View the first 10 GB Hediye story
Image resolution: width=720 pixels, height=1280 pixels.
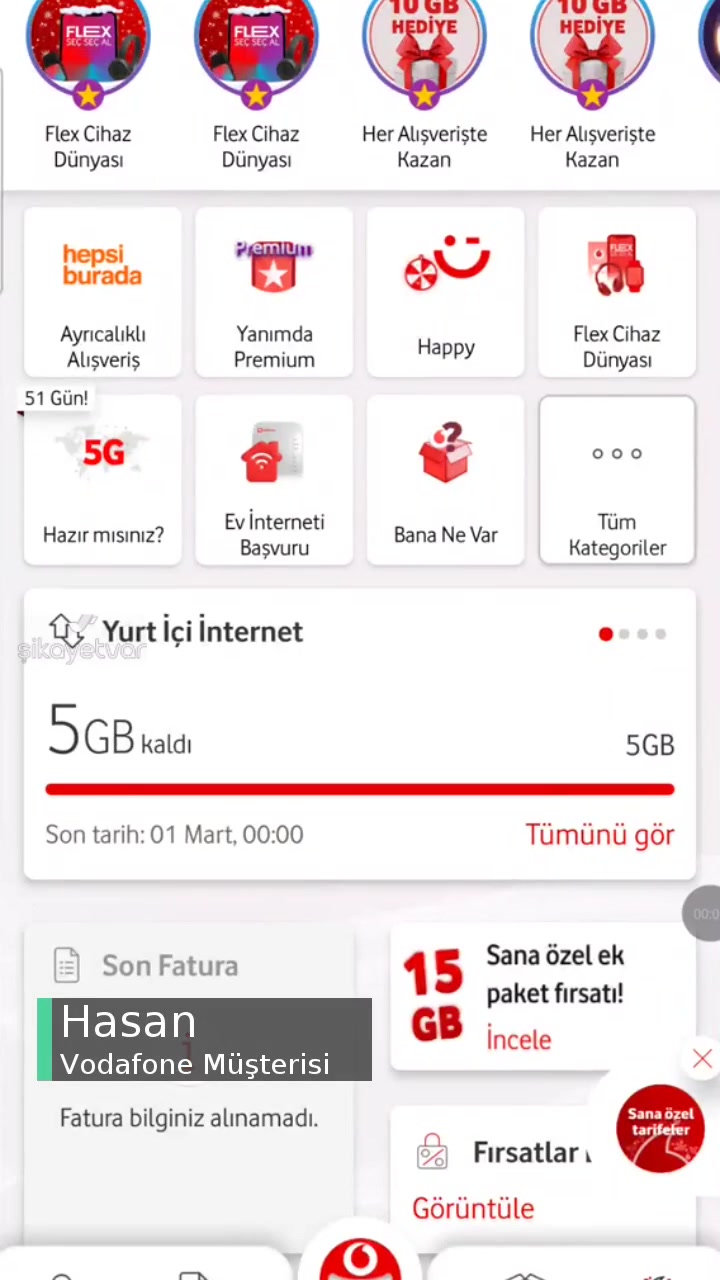[424, 55]
